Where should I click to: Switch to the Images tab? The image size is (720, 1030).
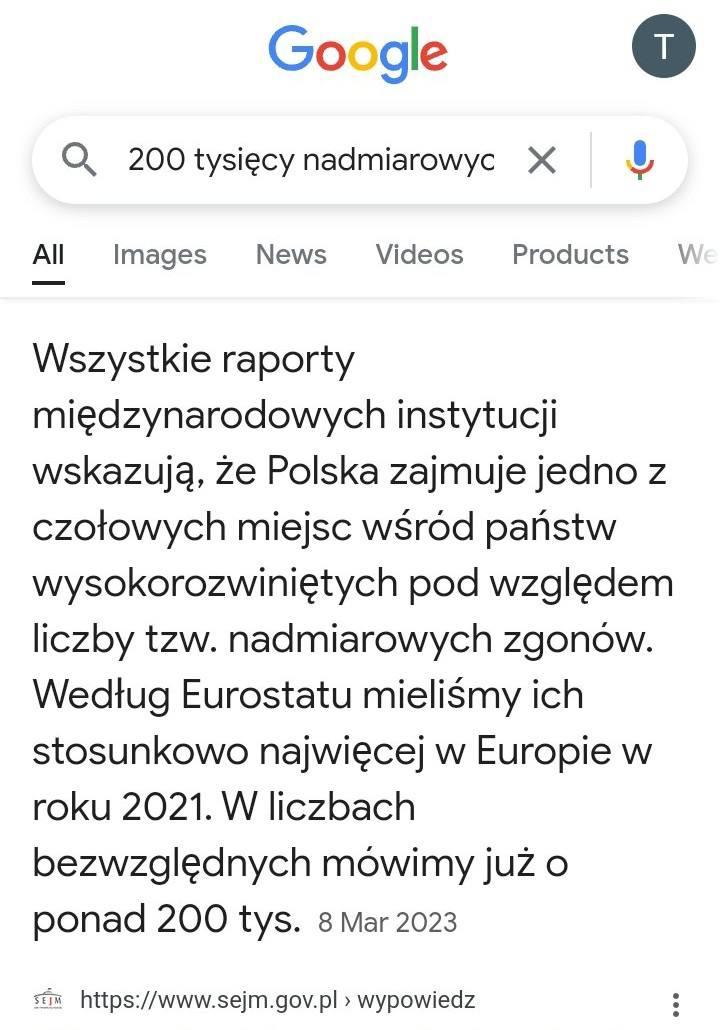pos(159,254)
